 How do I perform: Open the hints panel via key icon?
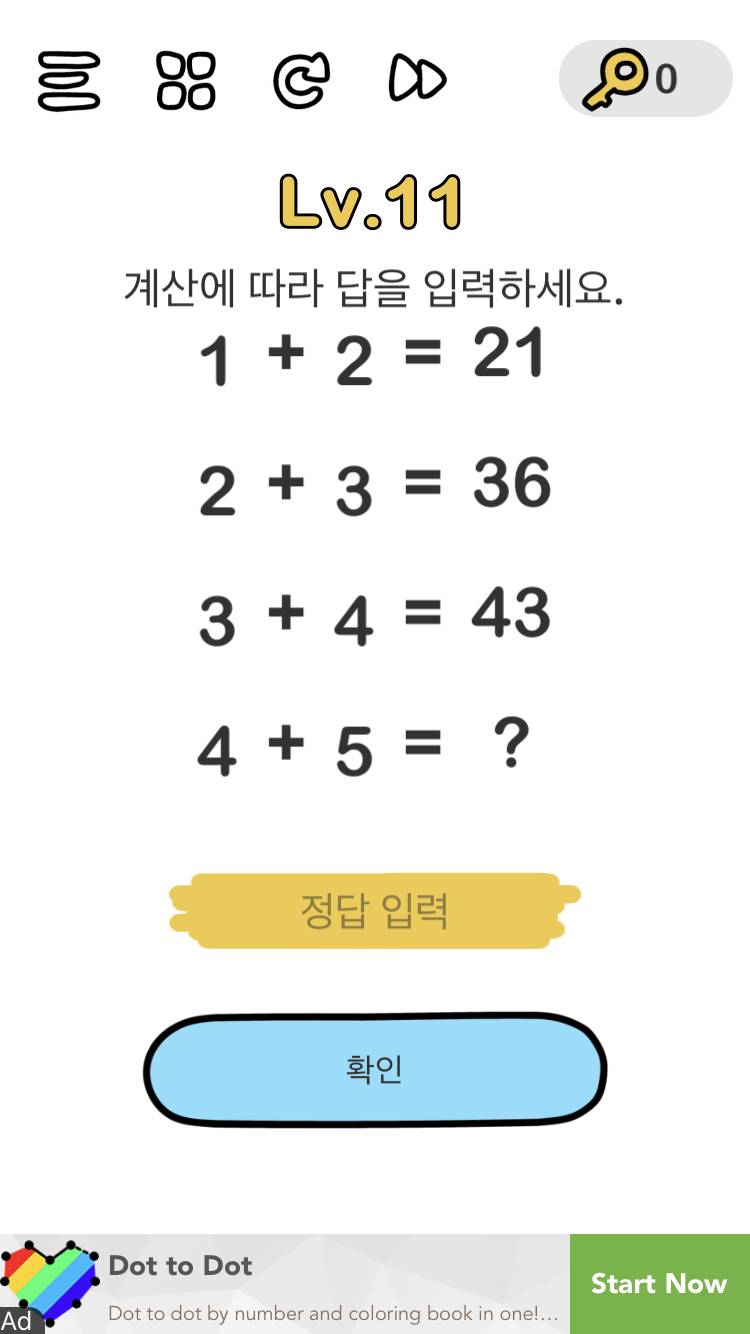click(x=622, y=78)
